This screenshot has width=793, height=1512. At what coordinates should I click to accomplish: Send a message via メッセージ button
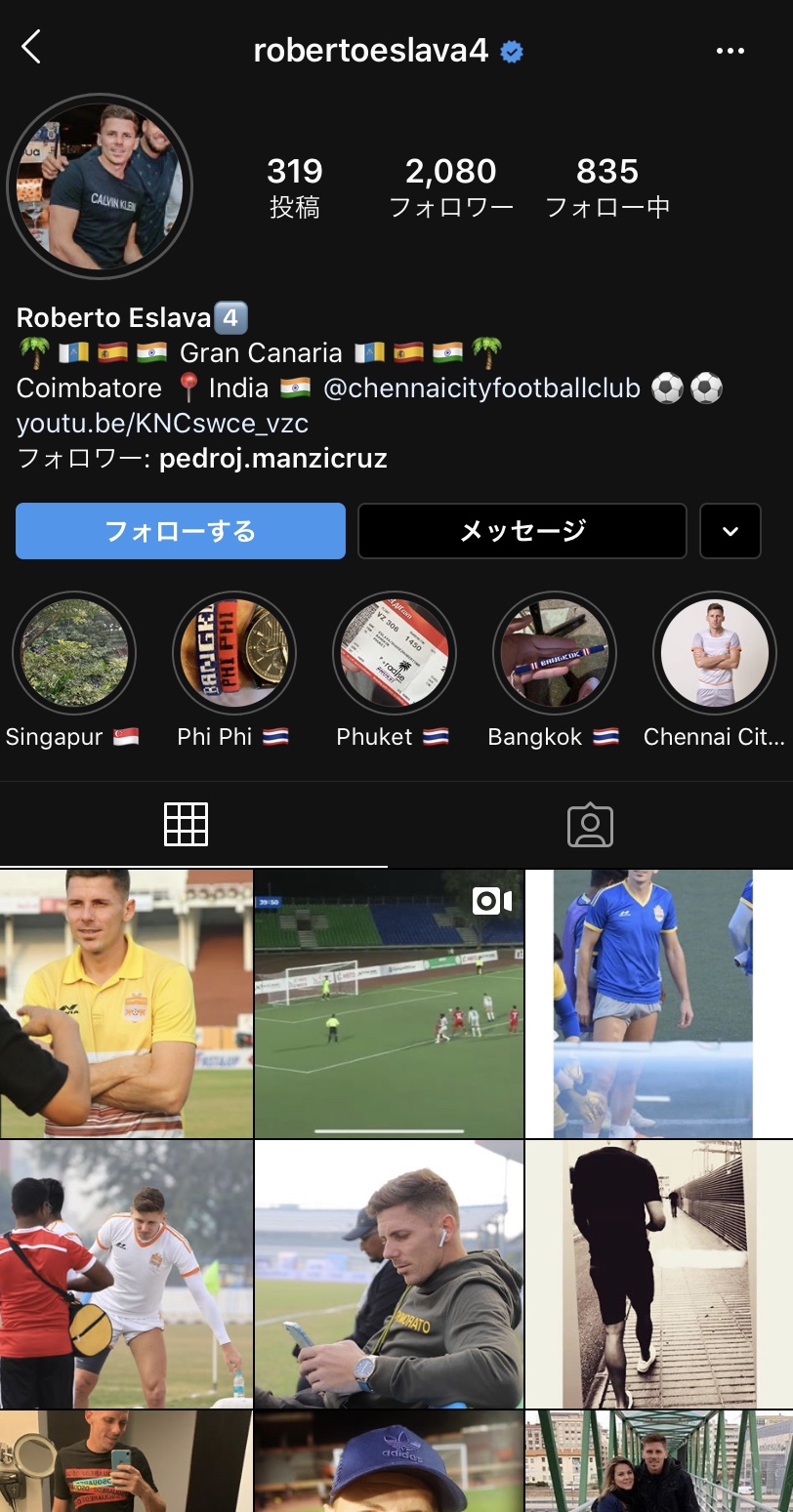point(522,531)
